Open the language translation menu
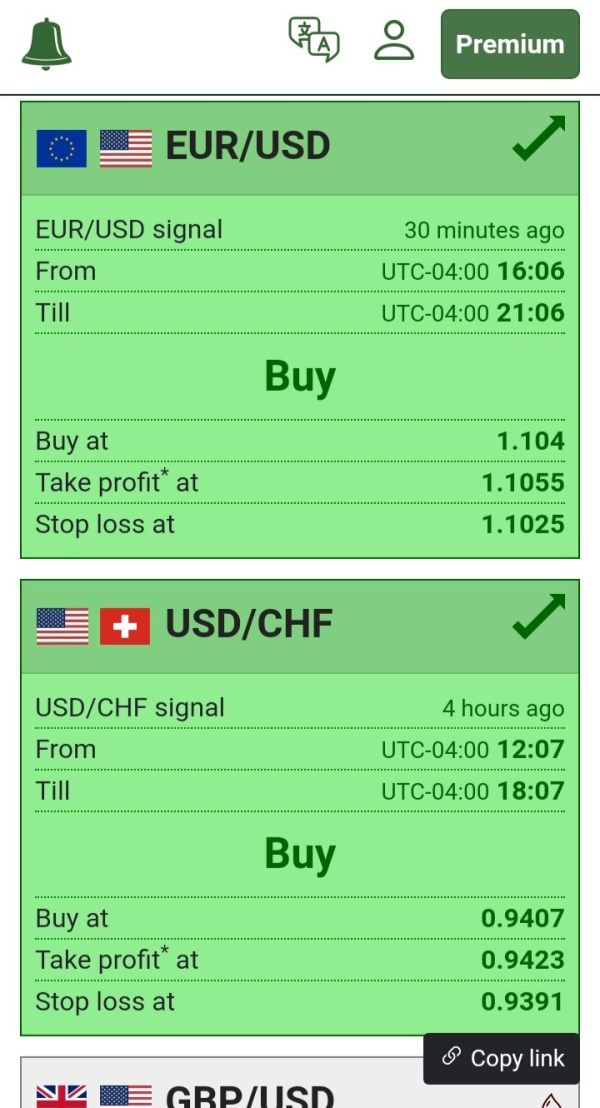Image resolution: width=600 pixels, height=1108 pixels. point(314,40)
